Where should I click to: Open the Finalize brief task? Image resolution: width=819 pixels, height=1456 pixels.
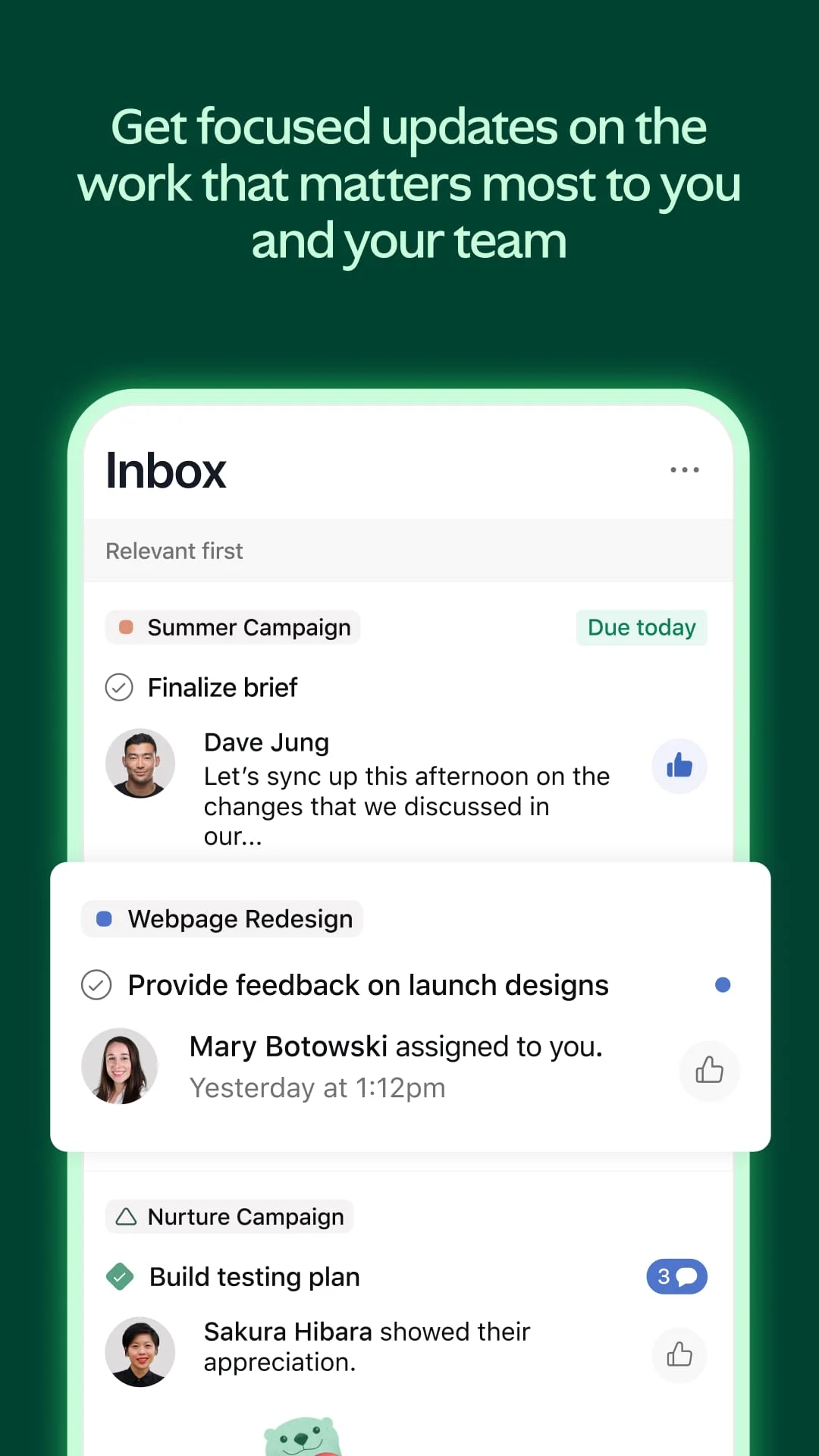coord(222,687)
